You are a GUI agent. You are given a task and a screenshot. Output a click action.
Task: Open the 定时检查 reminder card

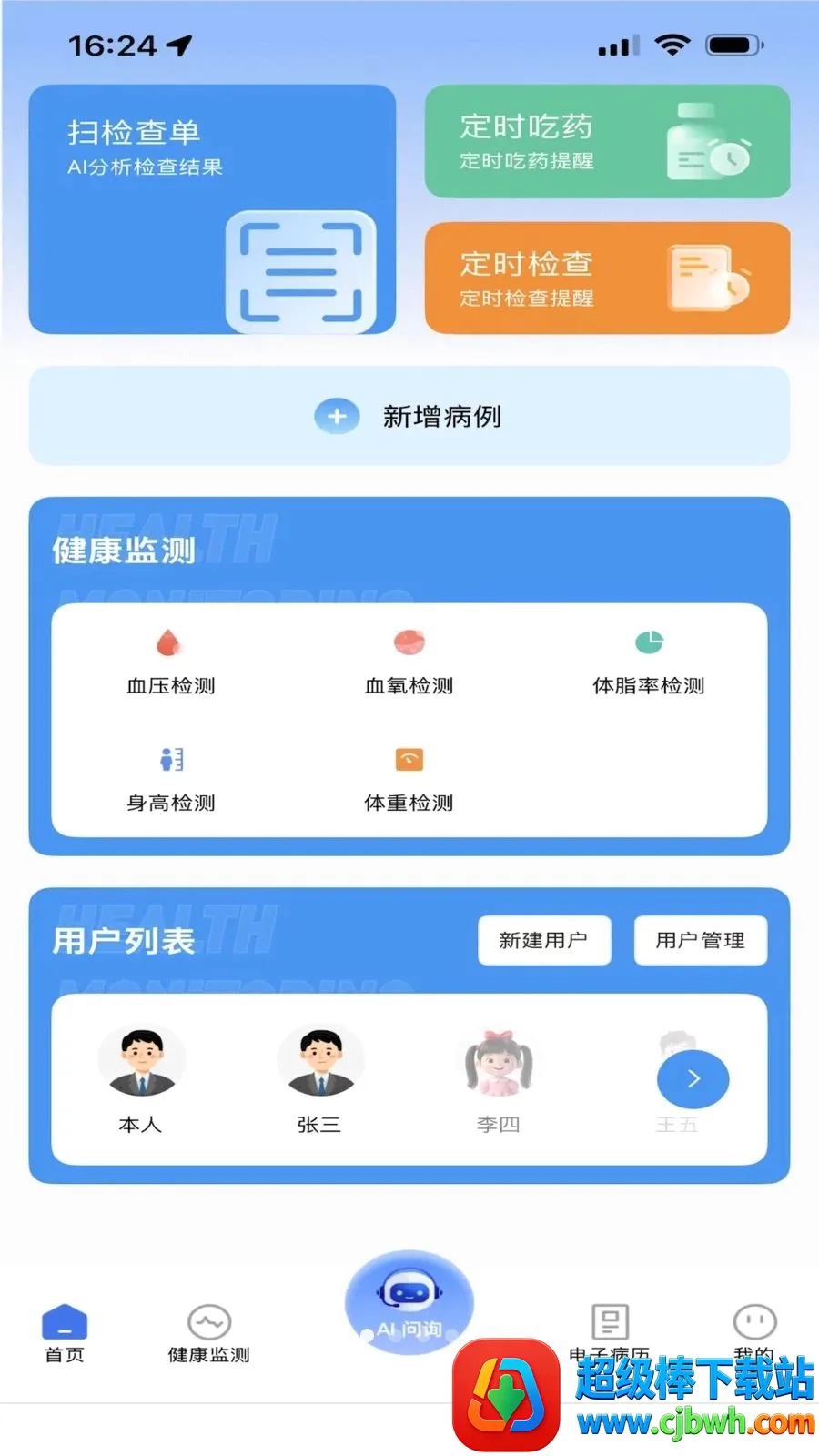(607, 278)
